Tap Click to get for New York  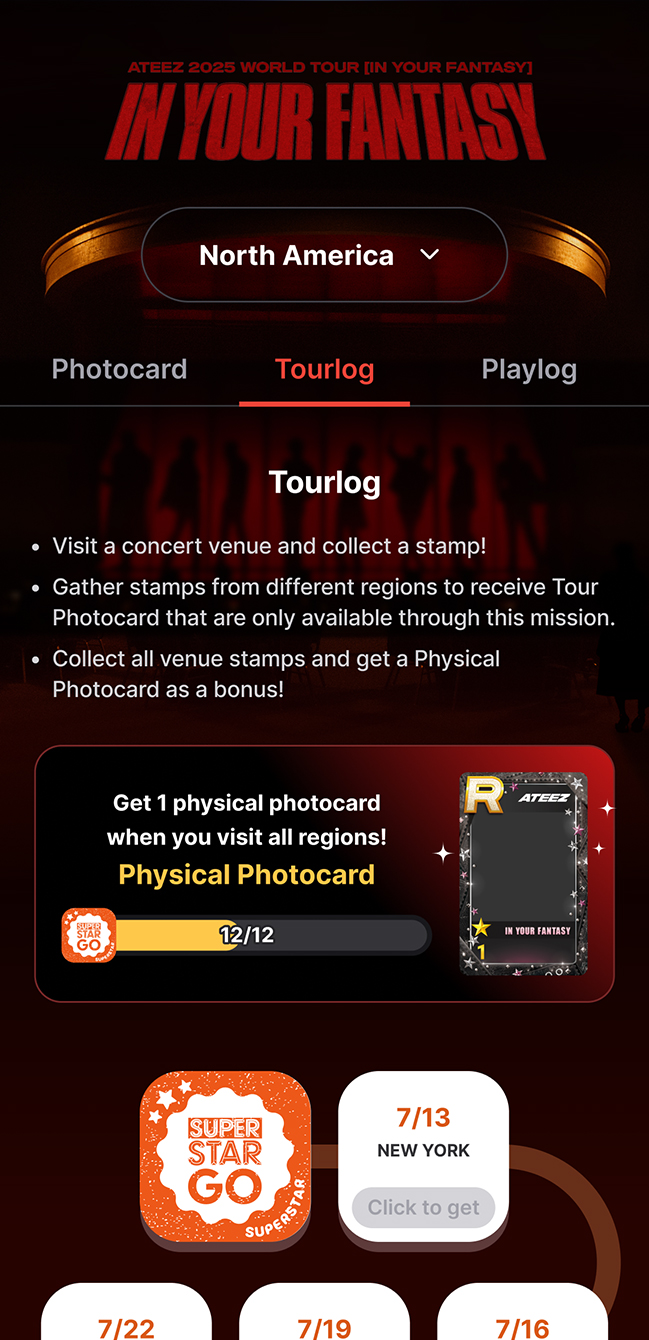coord(423,1207)
